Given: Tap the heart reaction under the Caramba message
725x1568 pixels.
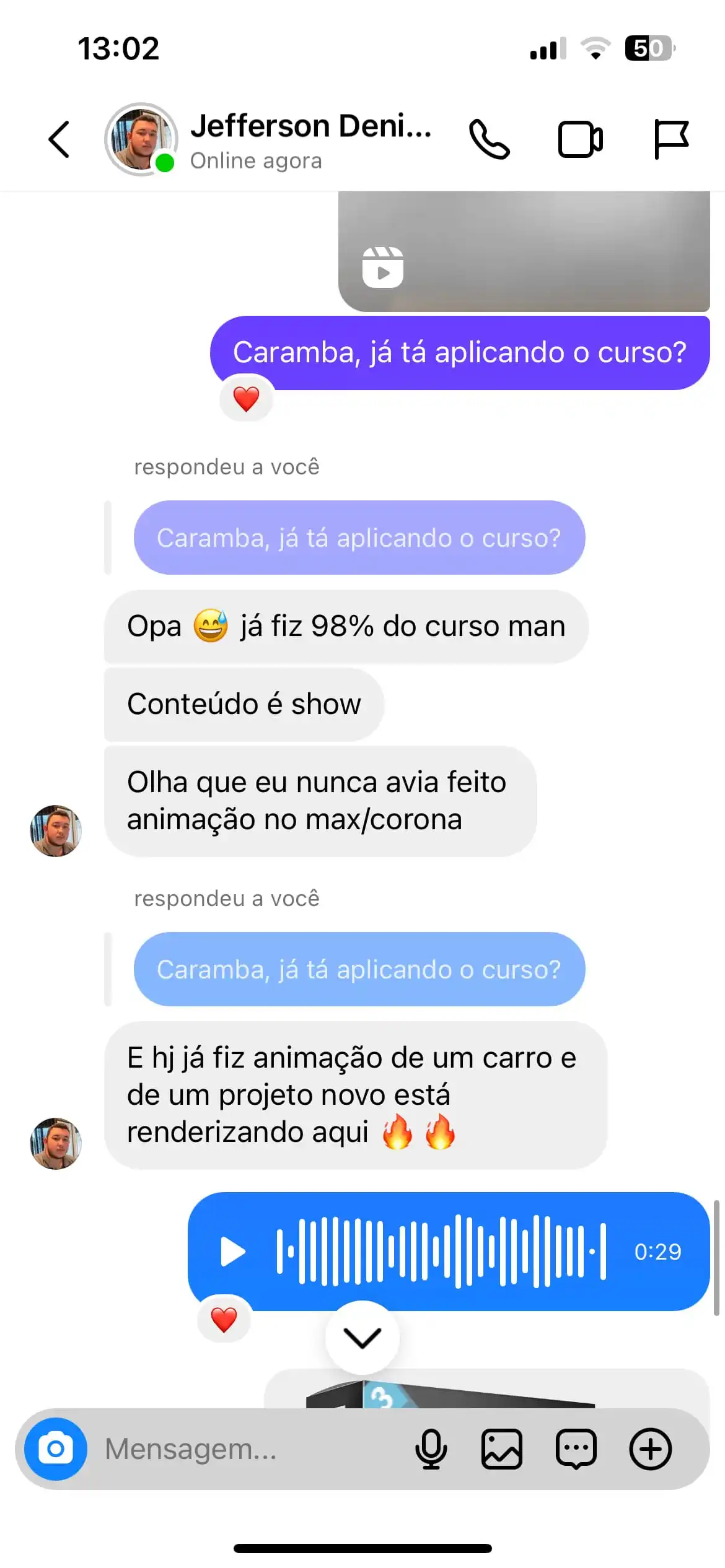Looking at the screenshot, I should (245, 398).
